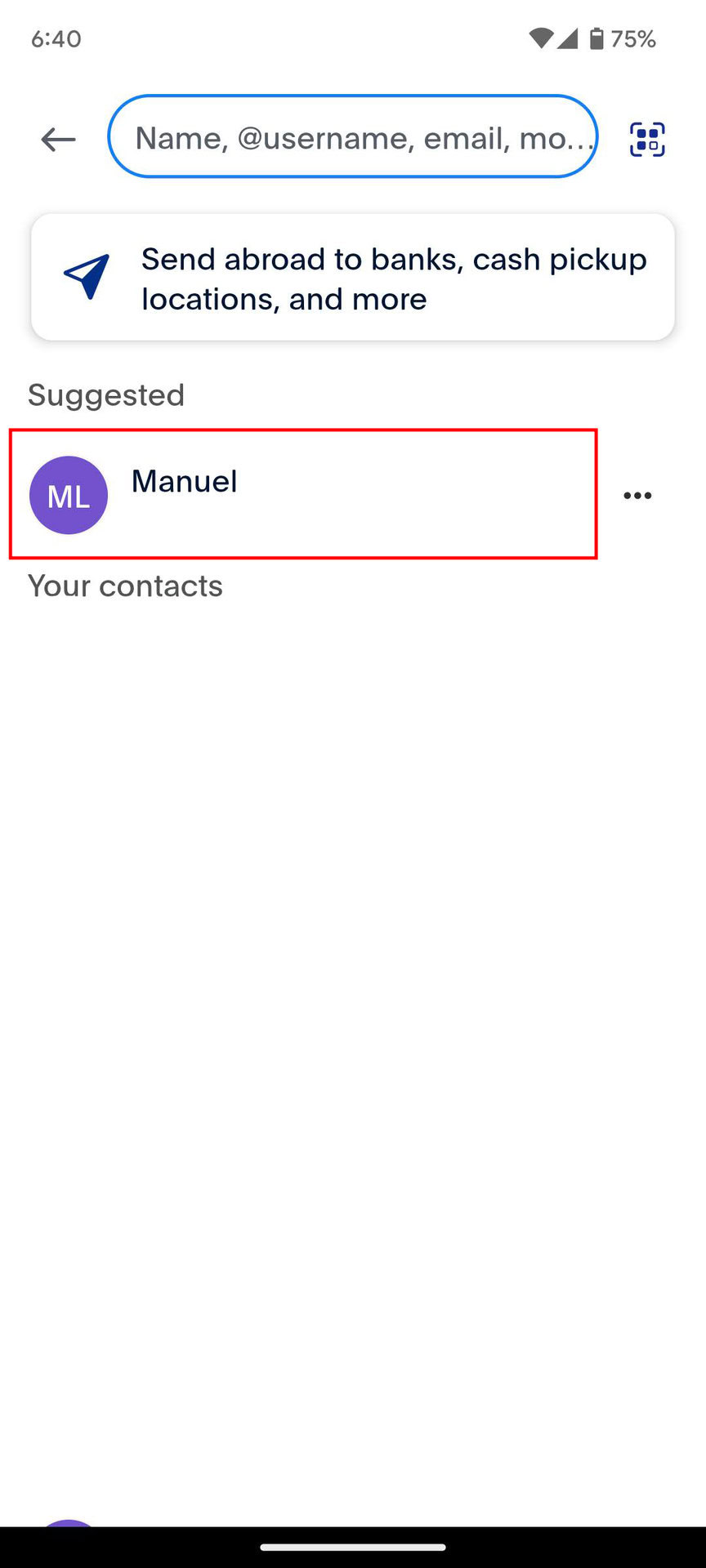Go back using the arrow icon
Screen dimensions: 706x1568
point(58,140)
